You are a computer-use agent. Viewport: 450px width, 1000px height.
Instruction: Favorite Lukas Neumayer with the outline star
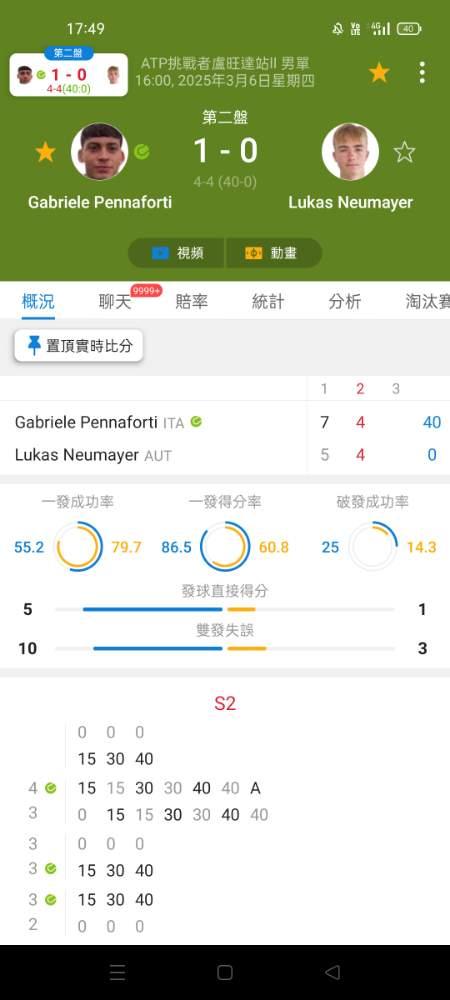pyautogui.click(x=404, y=152)
